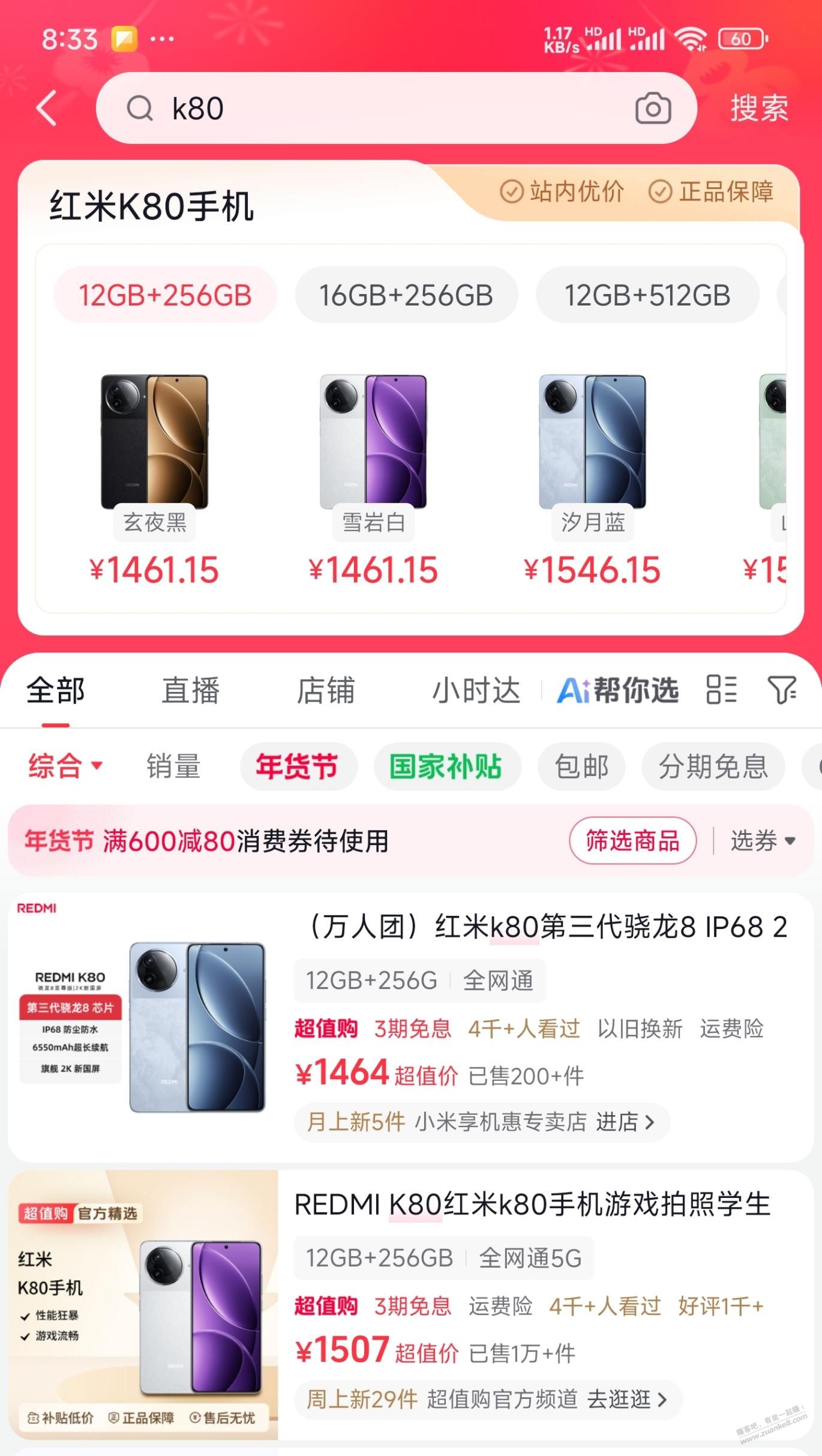Toggle the list layout view icon
This screenshot has width=822, height=1456.
click(x=721, y=690)
